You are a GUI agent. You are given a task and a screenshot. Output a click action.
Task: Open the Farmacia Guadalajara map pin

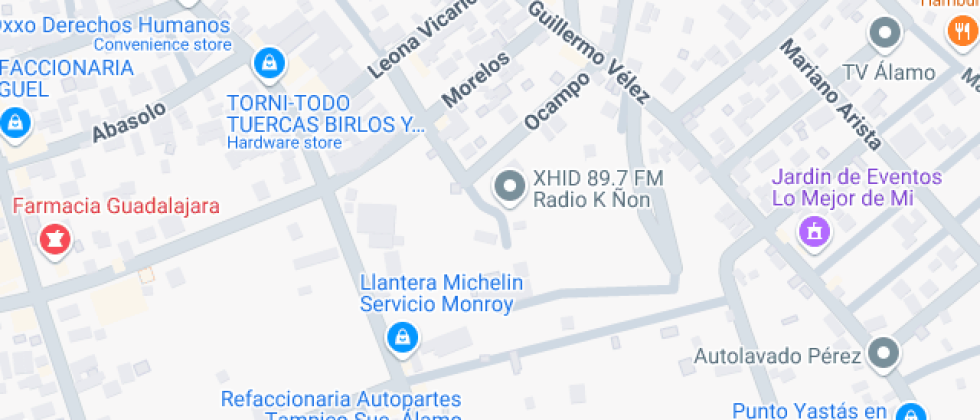click(x=53, y=239)
